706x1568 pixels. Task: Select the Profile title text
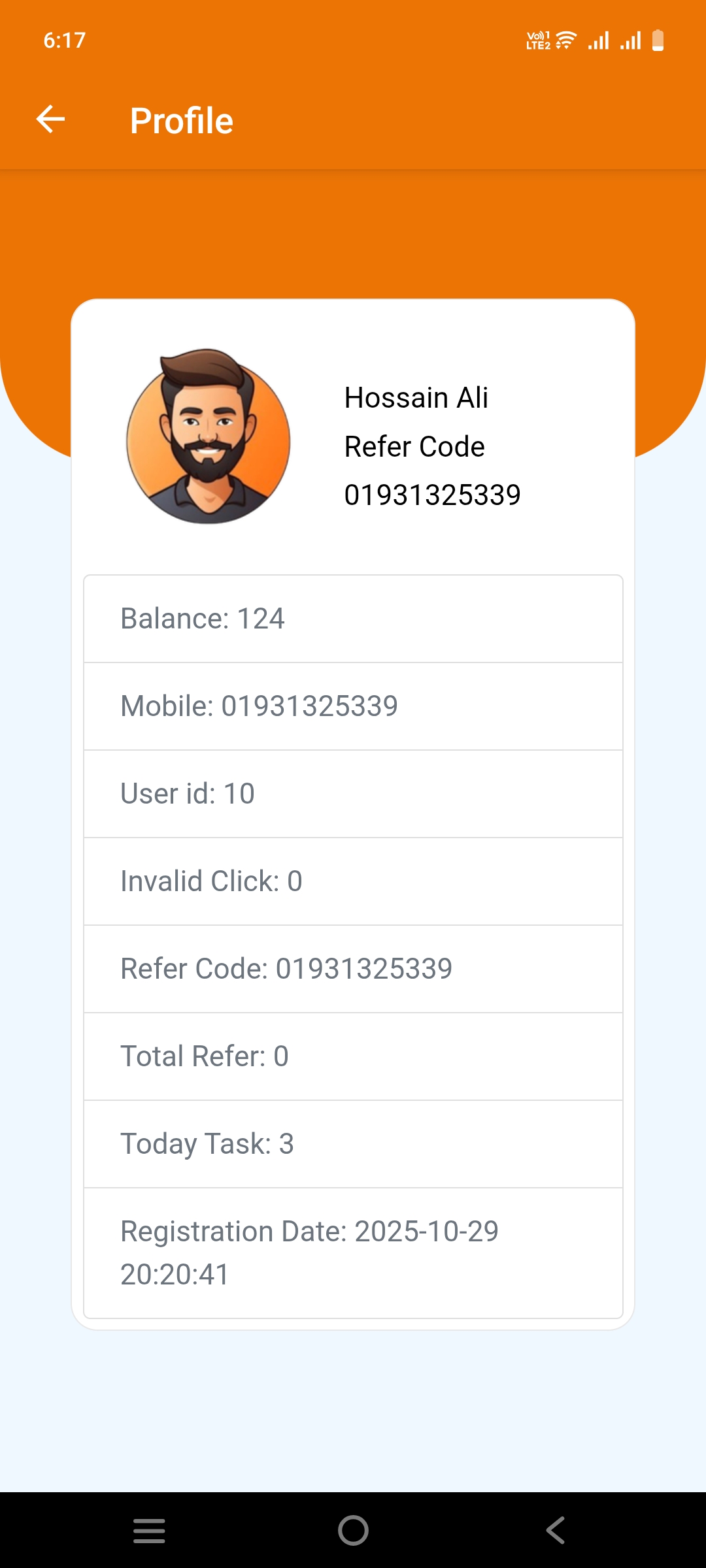click(x=182, y=120)
